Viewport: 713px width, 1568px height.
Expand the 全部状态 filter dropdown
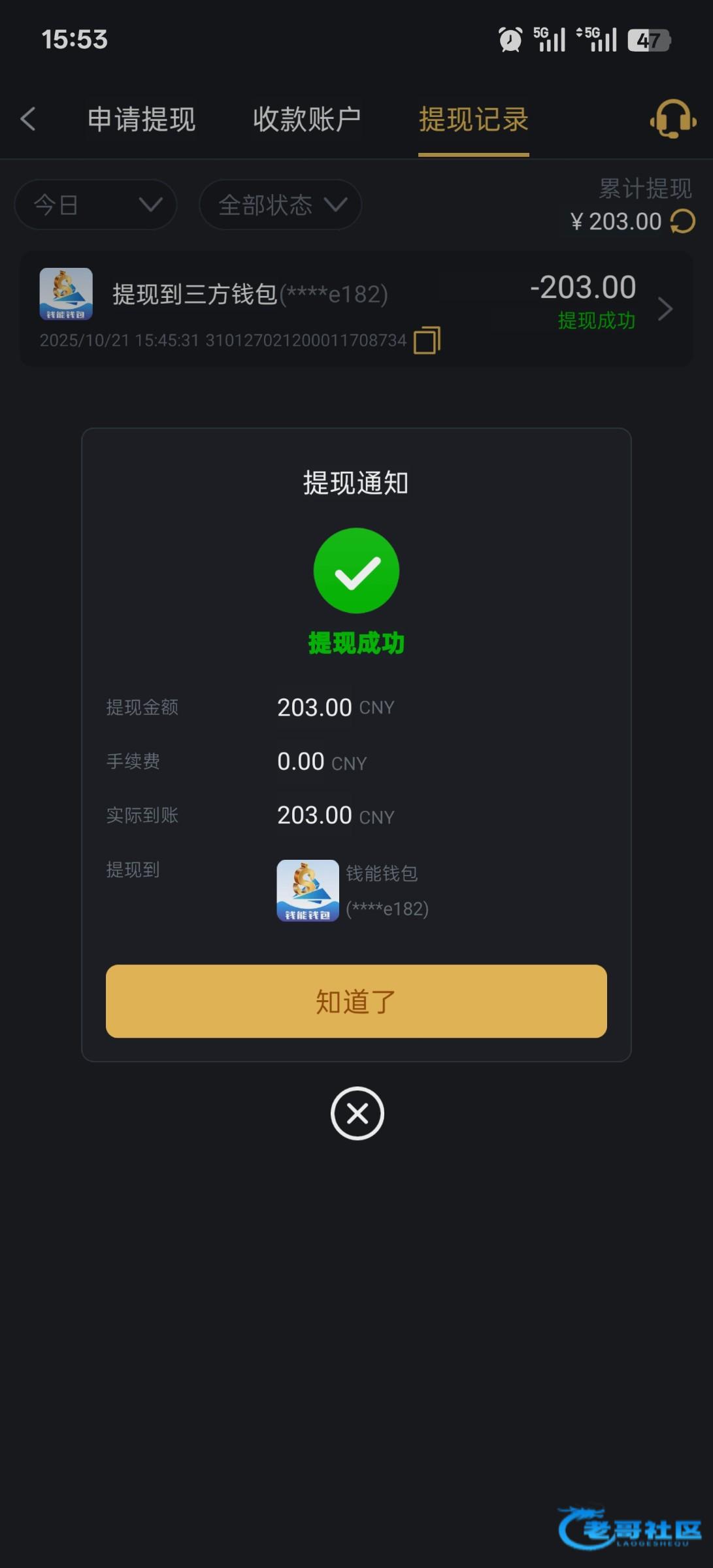[280, 205]
